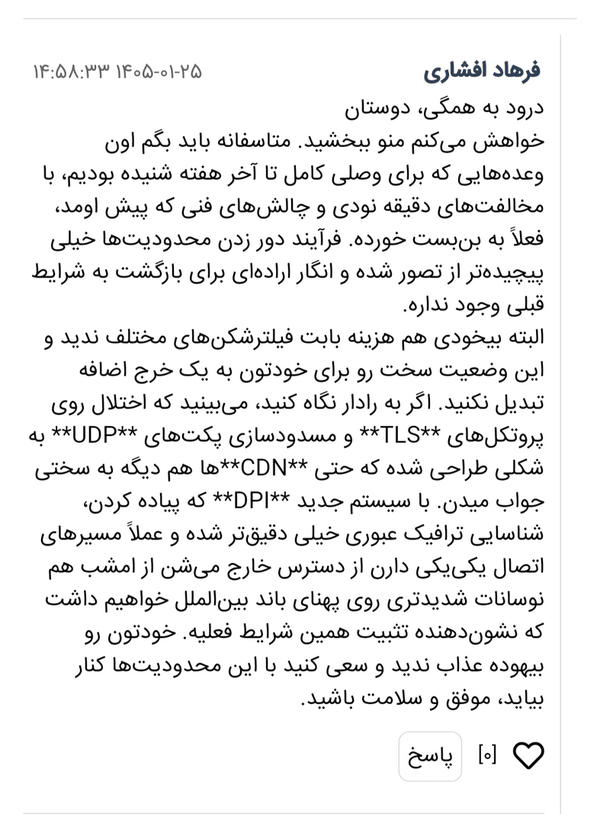Open فرهاد افشاری's profile name

(482, 72)
